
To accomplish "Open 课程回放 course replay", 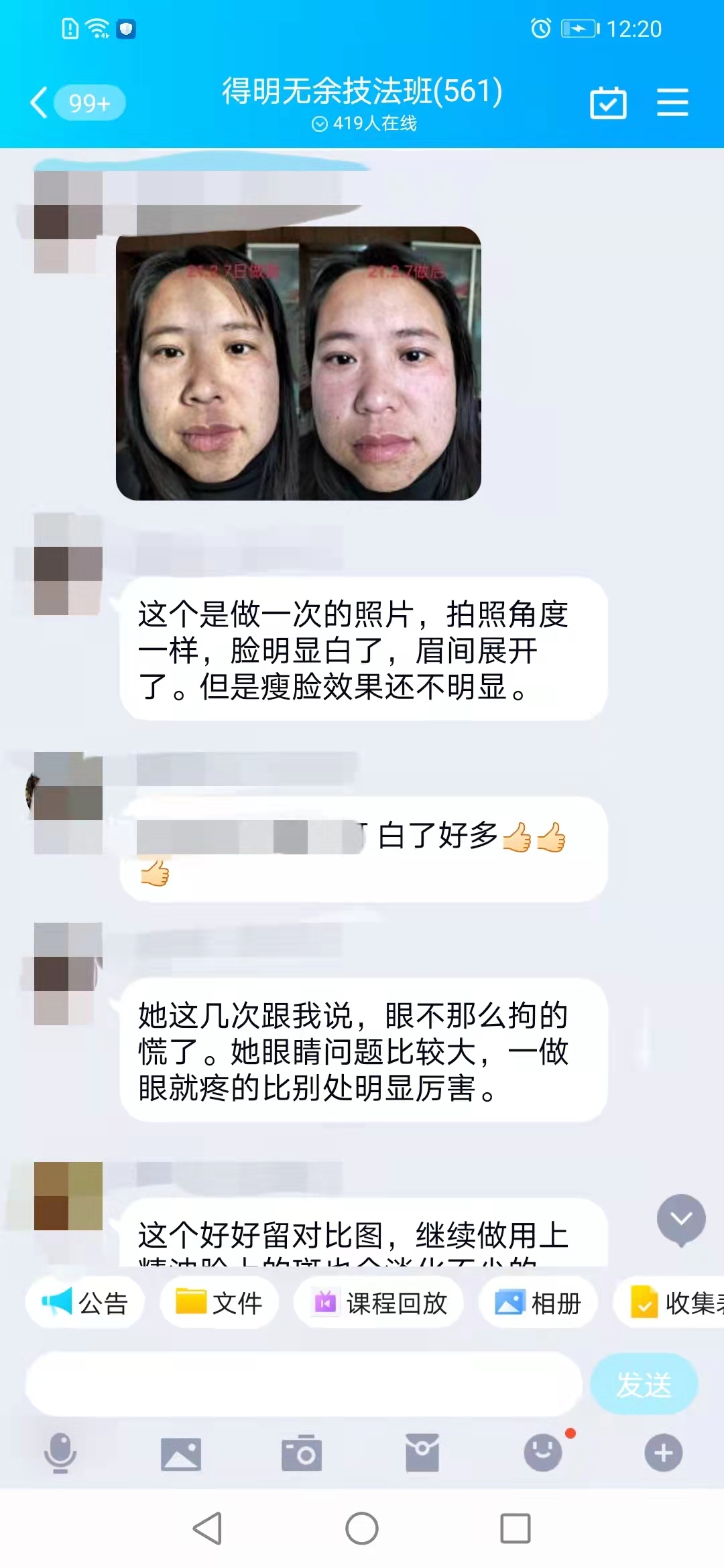I will tap(379, 1303).
